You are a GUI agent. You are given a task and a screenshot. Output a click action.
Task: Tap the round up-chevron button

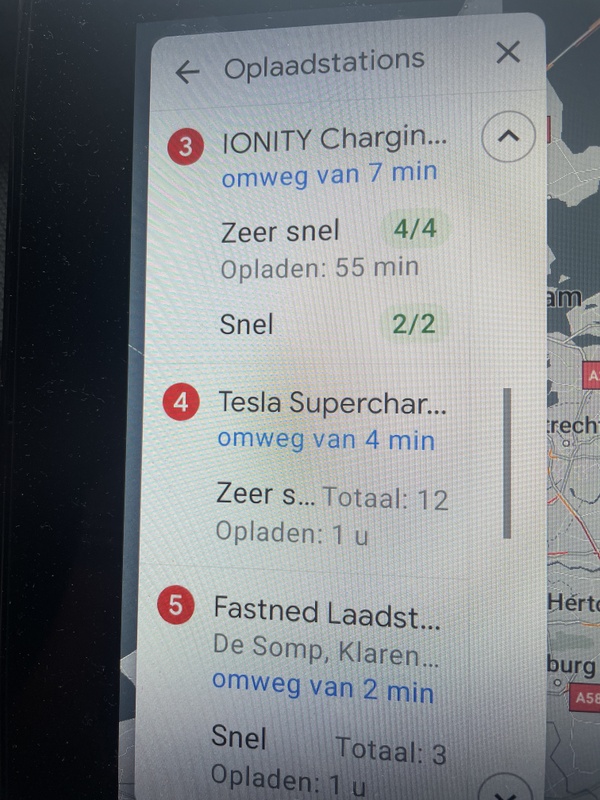[508, 137]
